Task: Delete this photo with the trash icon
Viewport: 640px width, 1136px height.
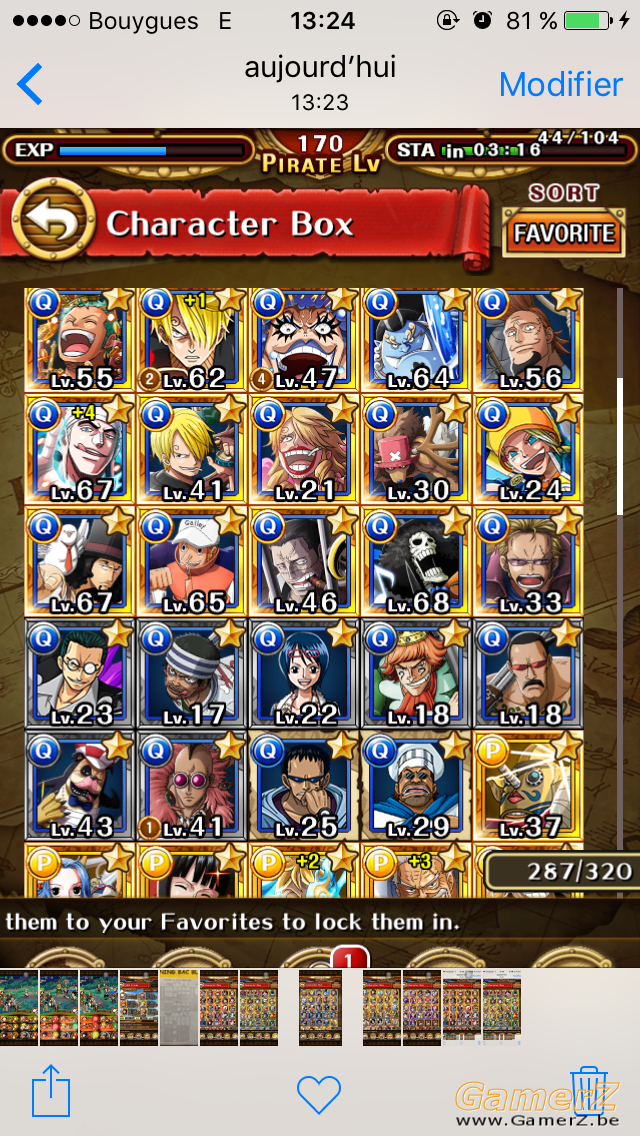Action: pos(589,1090)
